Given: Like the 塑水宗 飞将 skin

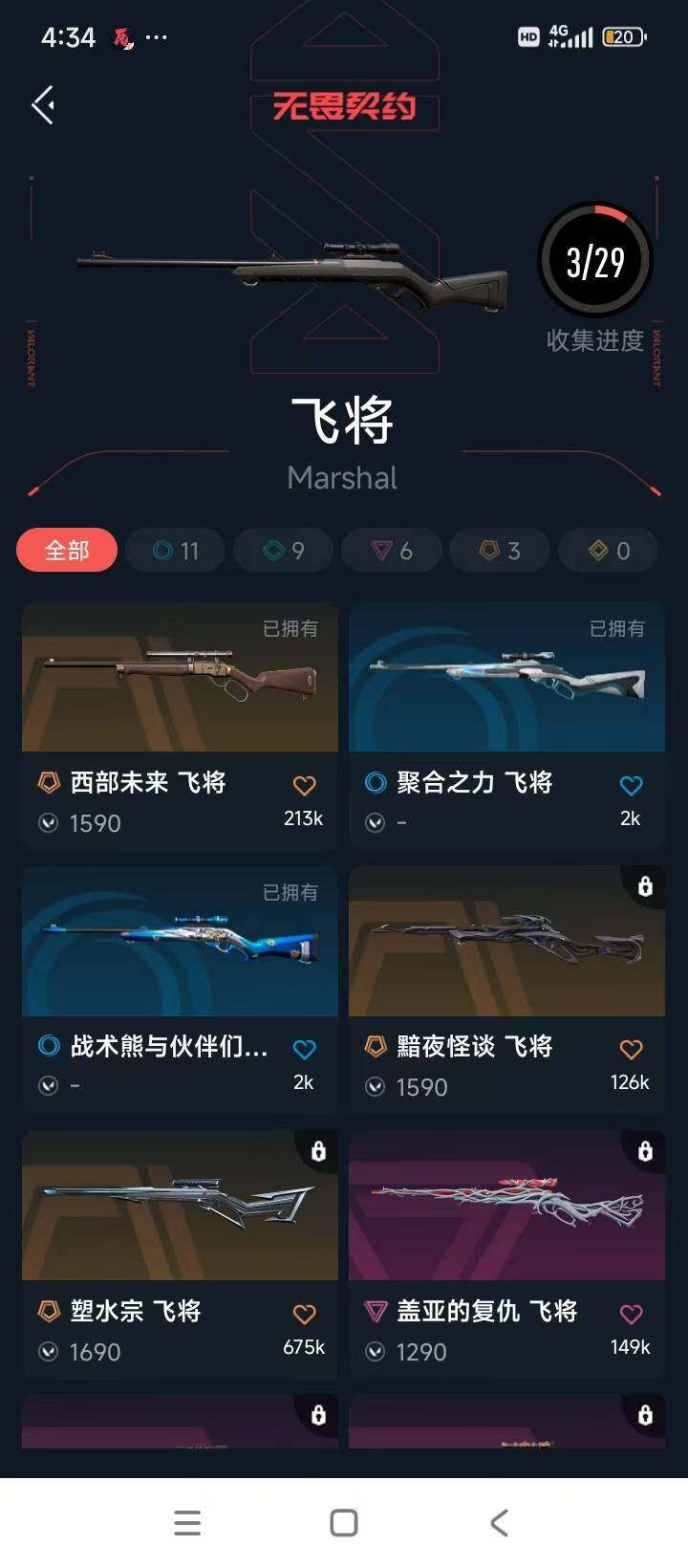Looking at the screenshot, I should (303, 1312).
